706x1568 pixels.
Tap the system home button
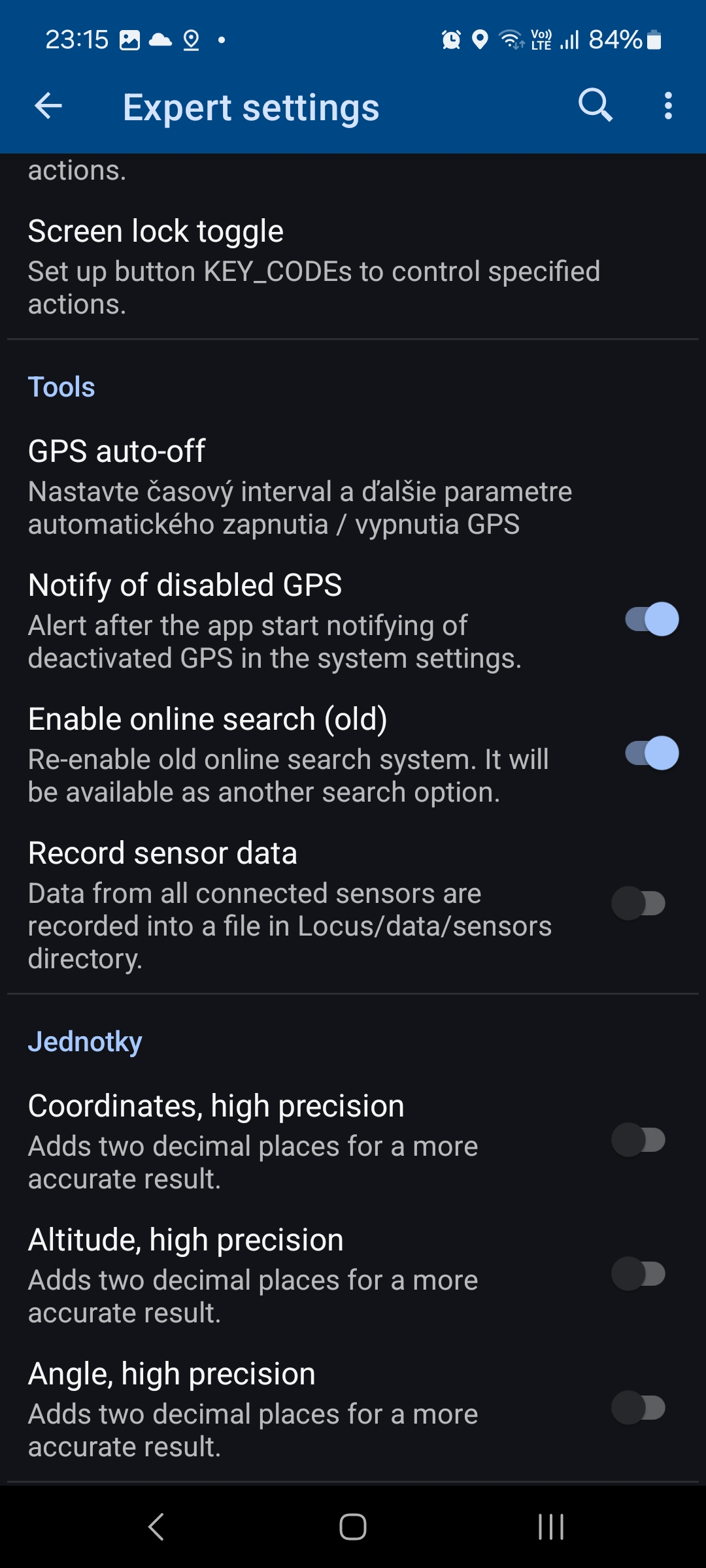pos(353,1527)
